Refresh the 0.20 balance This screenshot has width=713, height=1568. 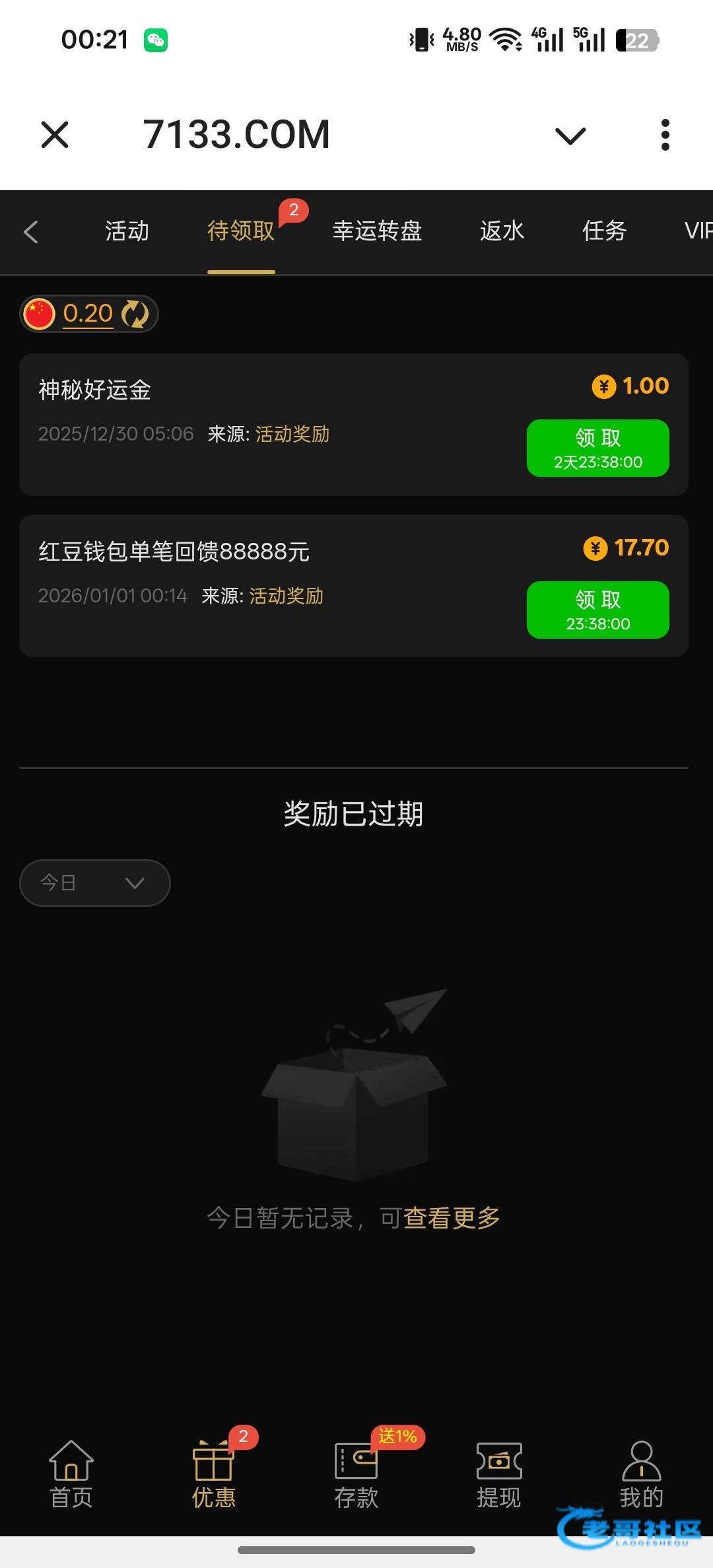click(135, 314)
